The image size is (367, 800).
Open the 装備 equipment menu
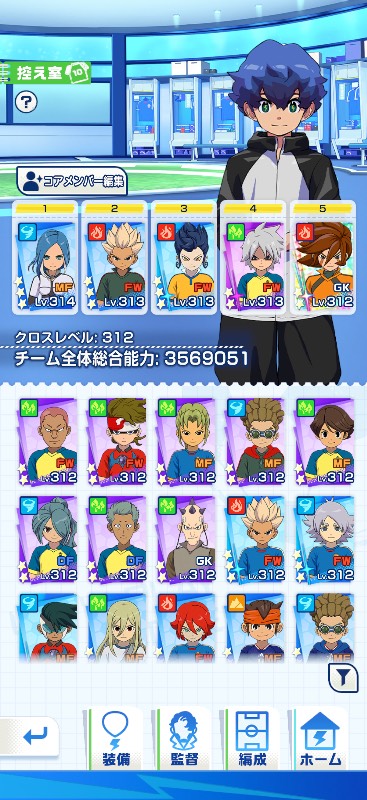115,738
